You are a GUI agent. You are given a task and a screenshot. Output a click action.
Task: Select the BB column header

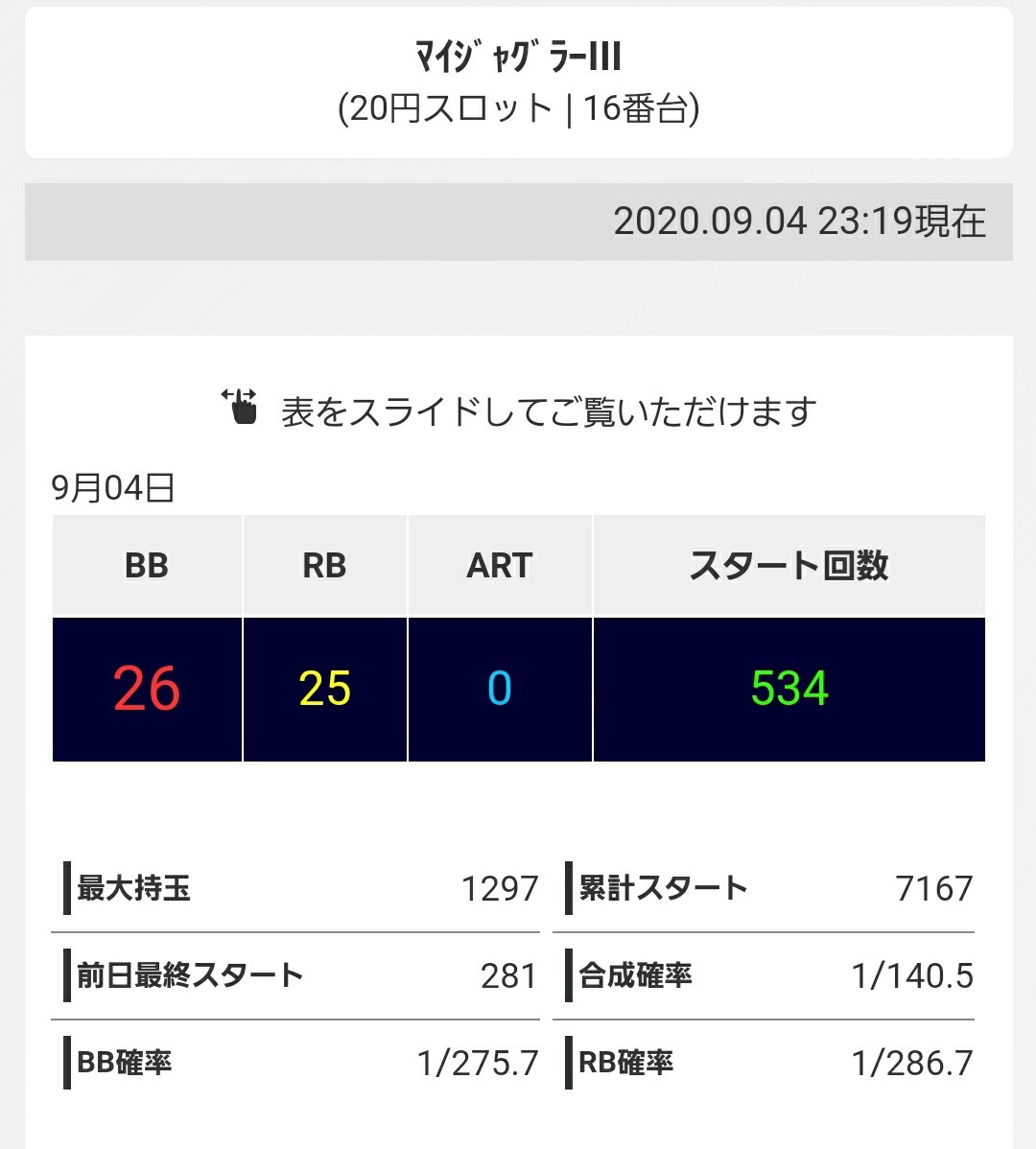pyautogui.click(x=146, y=565)
